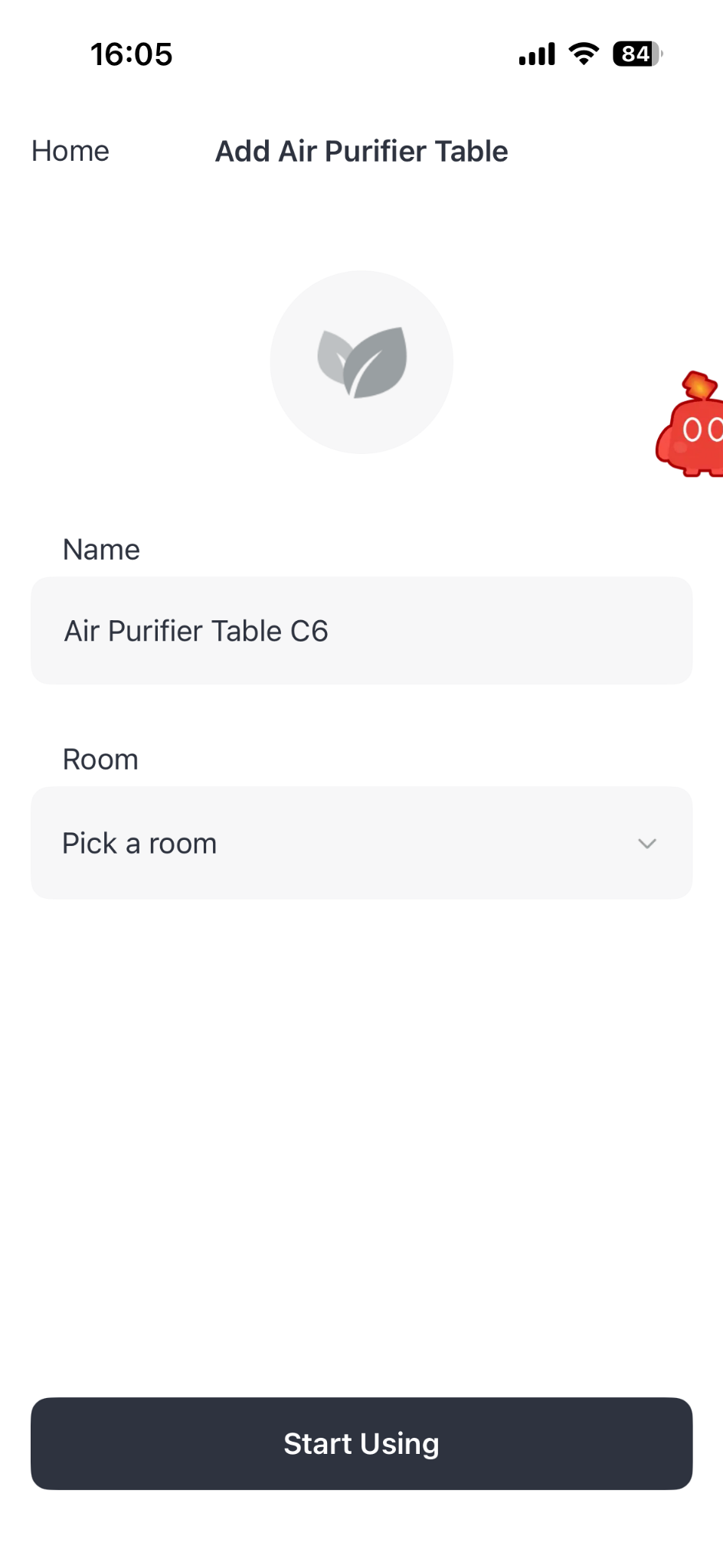Go back to Home

coord(70,151)
